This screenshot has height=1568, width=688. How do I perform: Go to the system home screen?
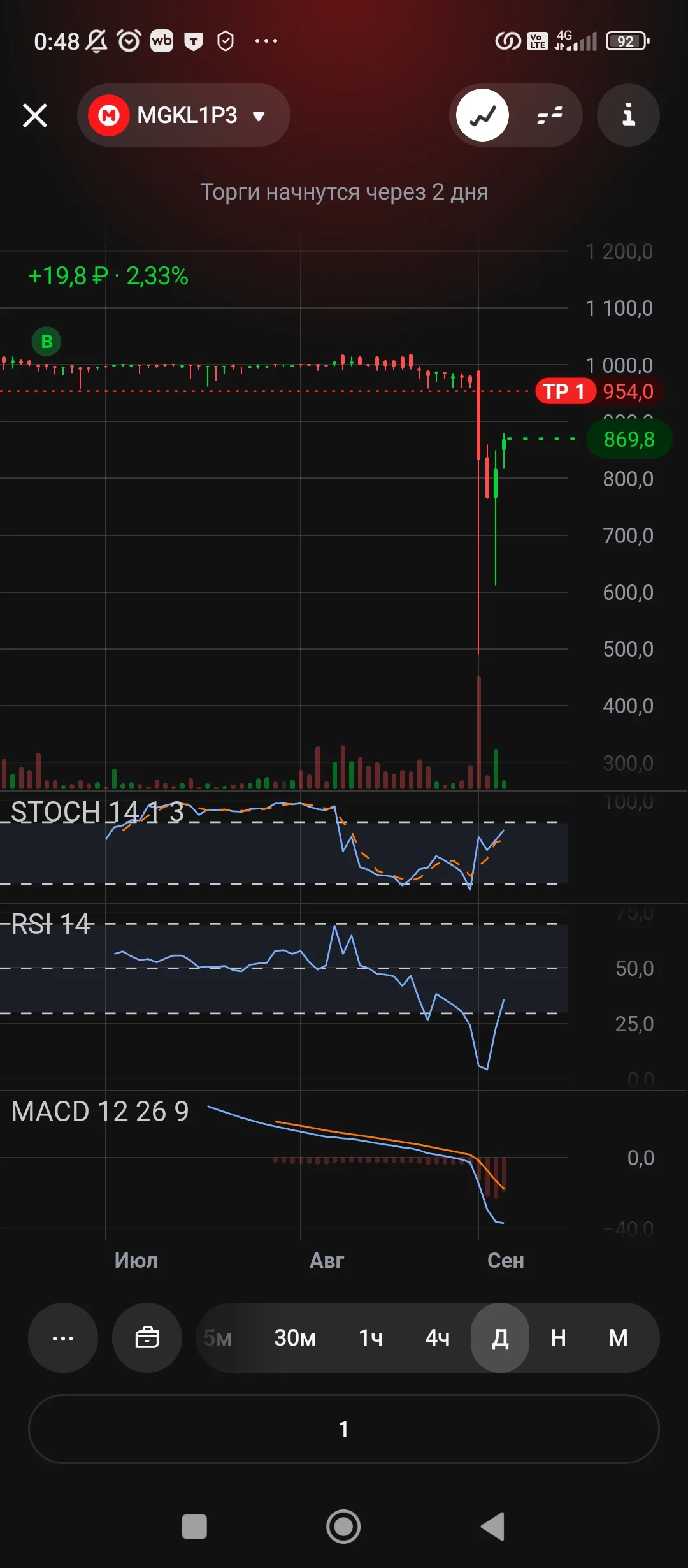tap(343, 1527)
